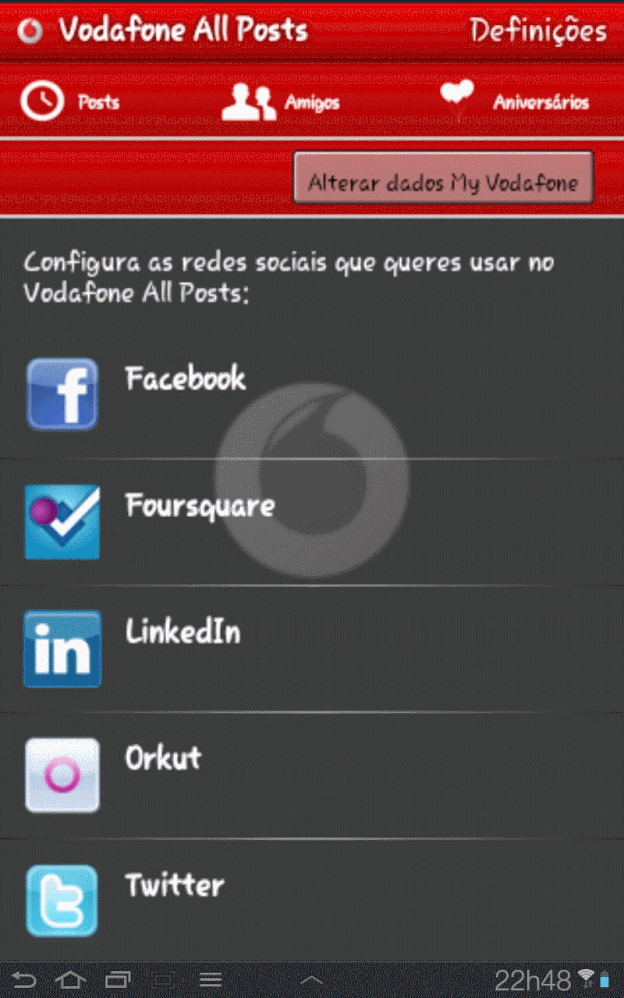Set up the LinkedIn account
Screen dimensions: 624x998
point(182,648)
